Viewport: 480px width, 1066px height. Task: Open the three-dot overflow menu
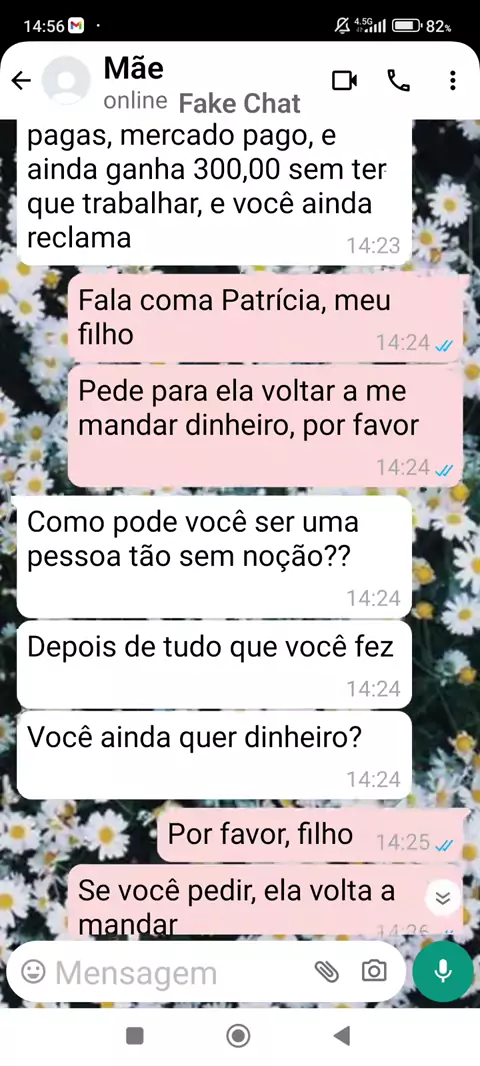(x=453, y=81)
